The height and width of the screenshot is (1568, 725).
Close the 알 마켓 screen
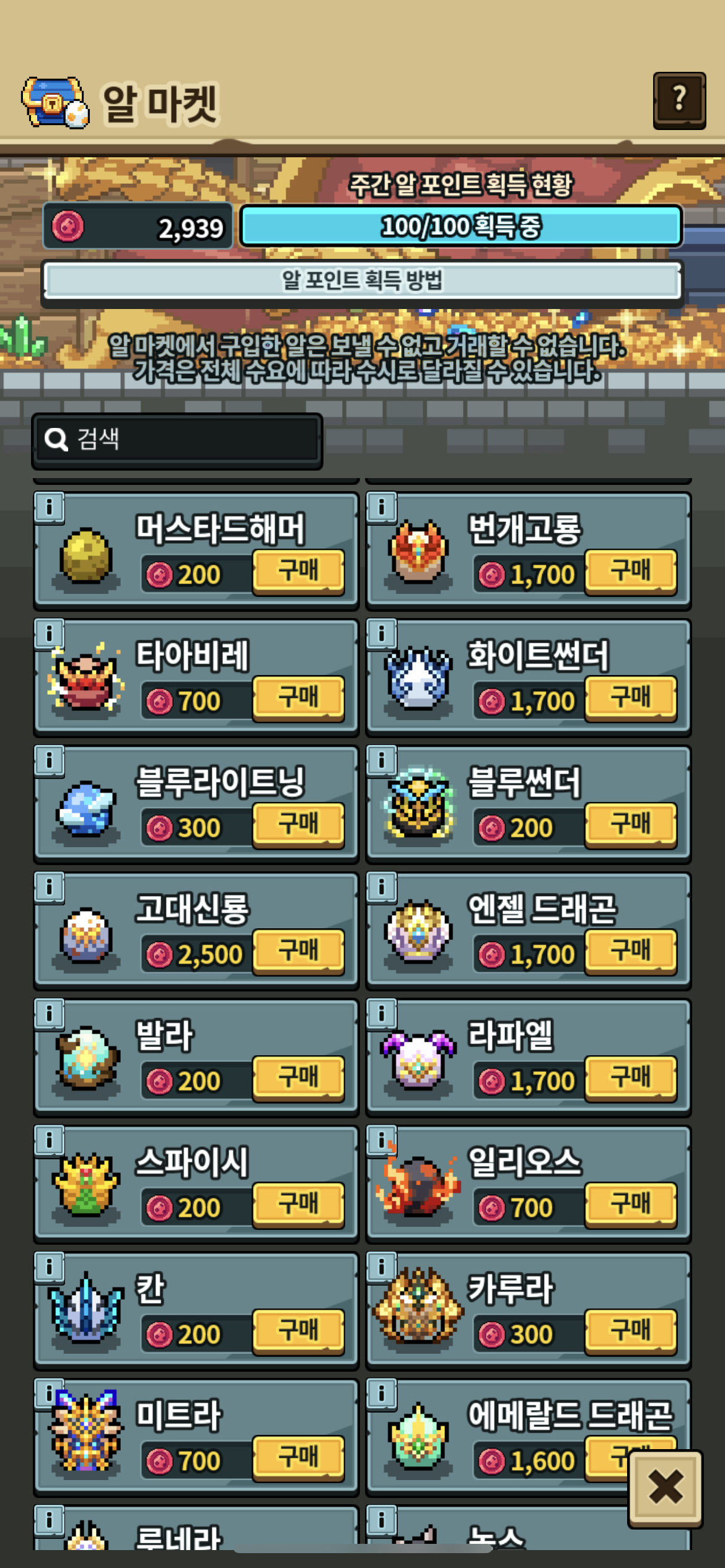(x=666, y=1487)
